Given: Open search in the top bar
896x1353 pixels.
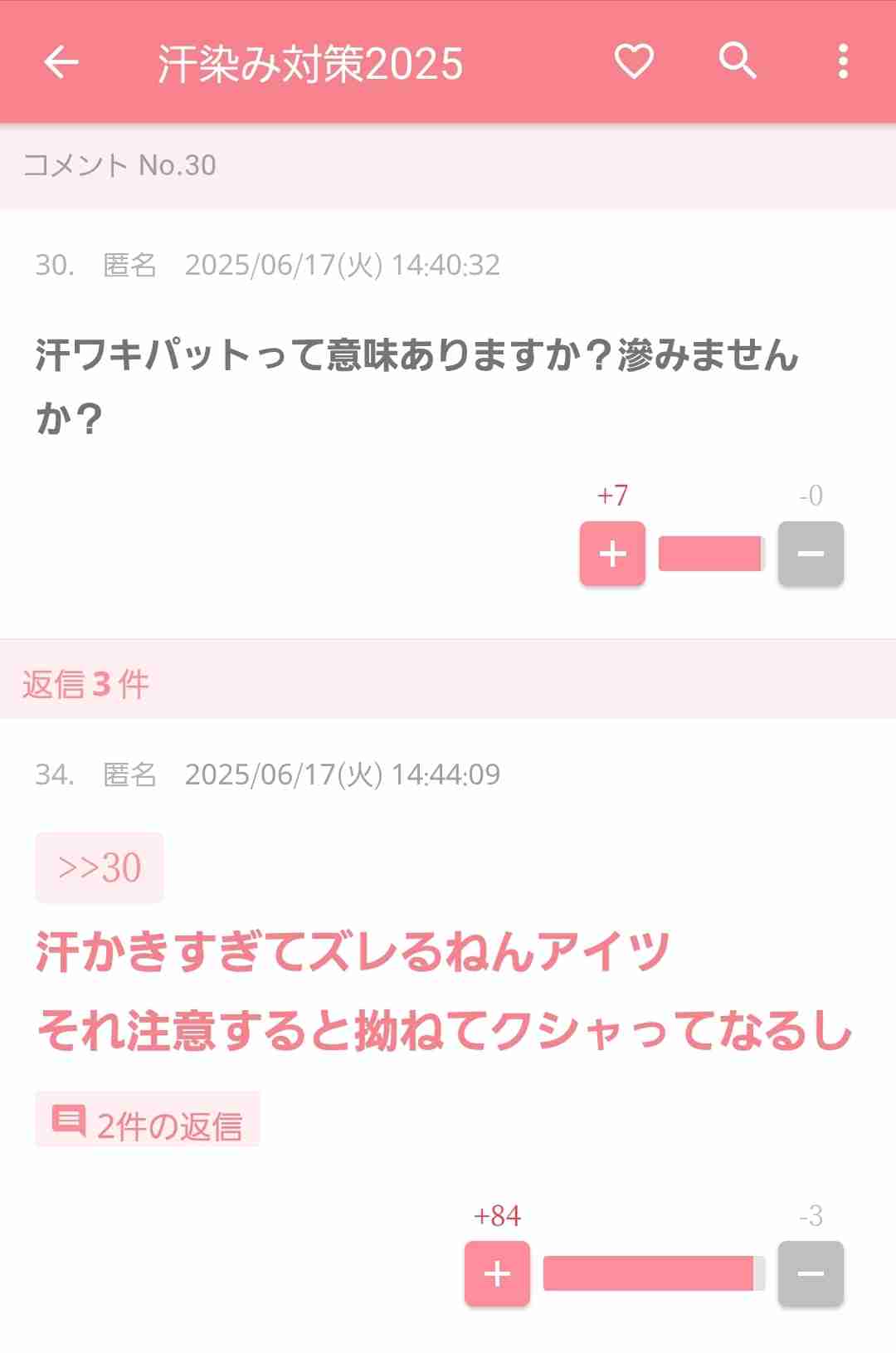Looking at the screenshot, I should coord(738,61).
